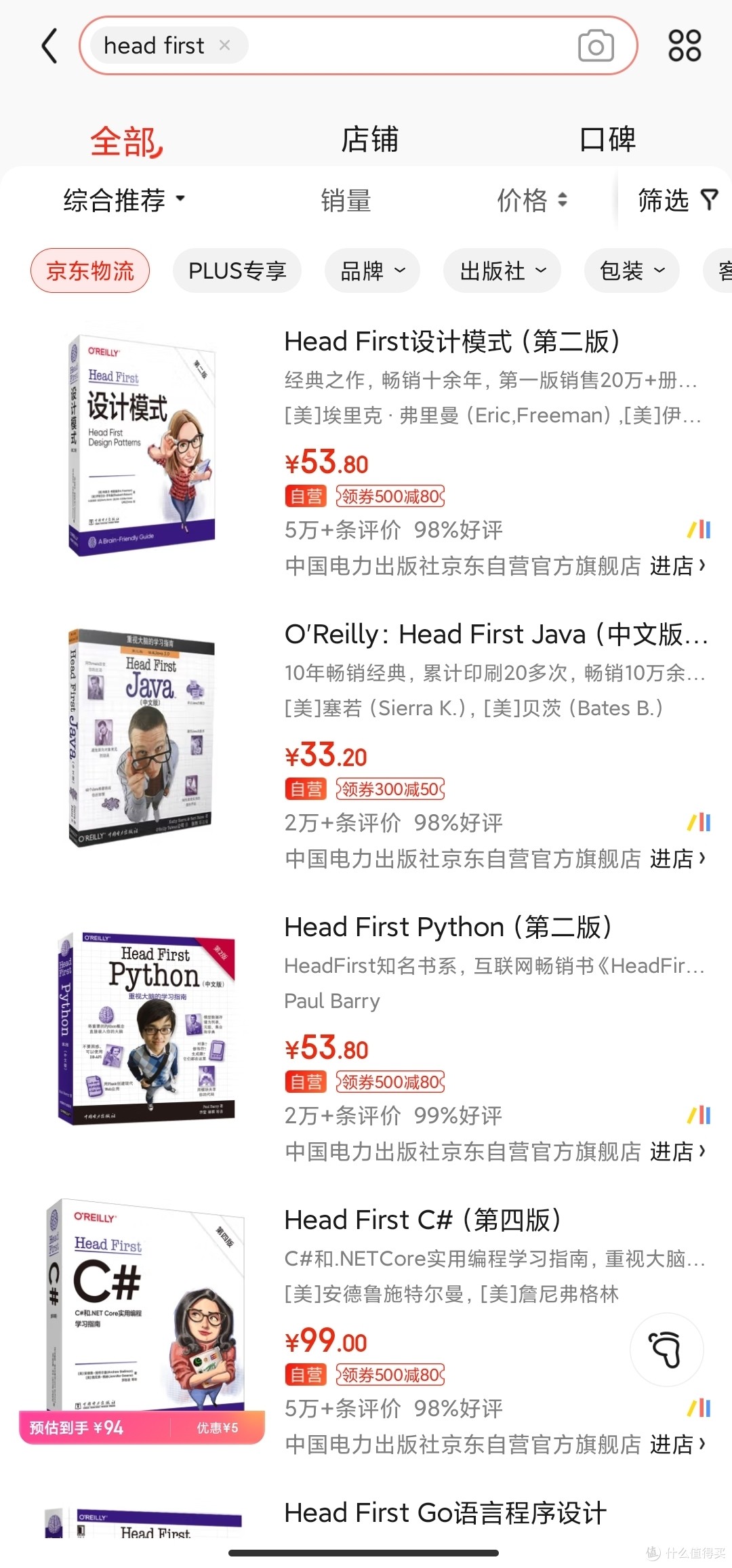
Task: Remove the "head first" search keyword
Action: coord(224,45)
